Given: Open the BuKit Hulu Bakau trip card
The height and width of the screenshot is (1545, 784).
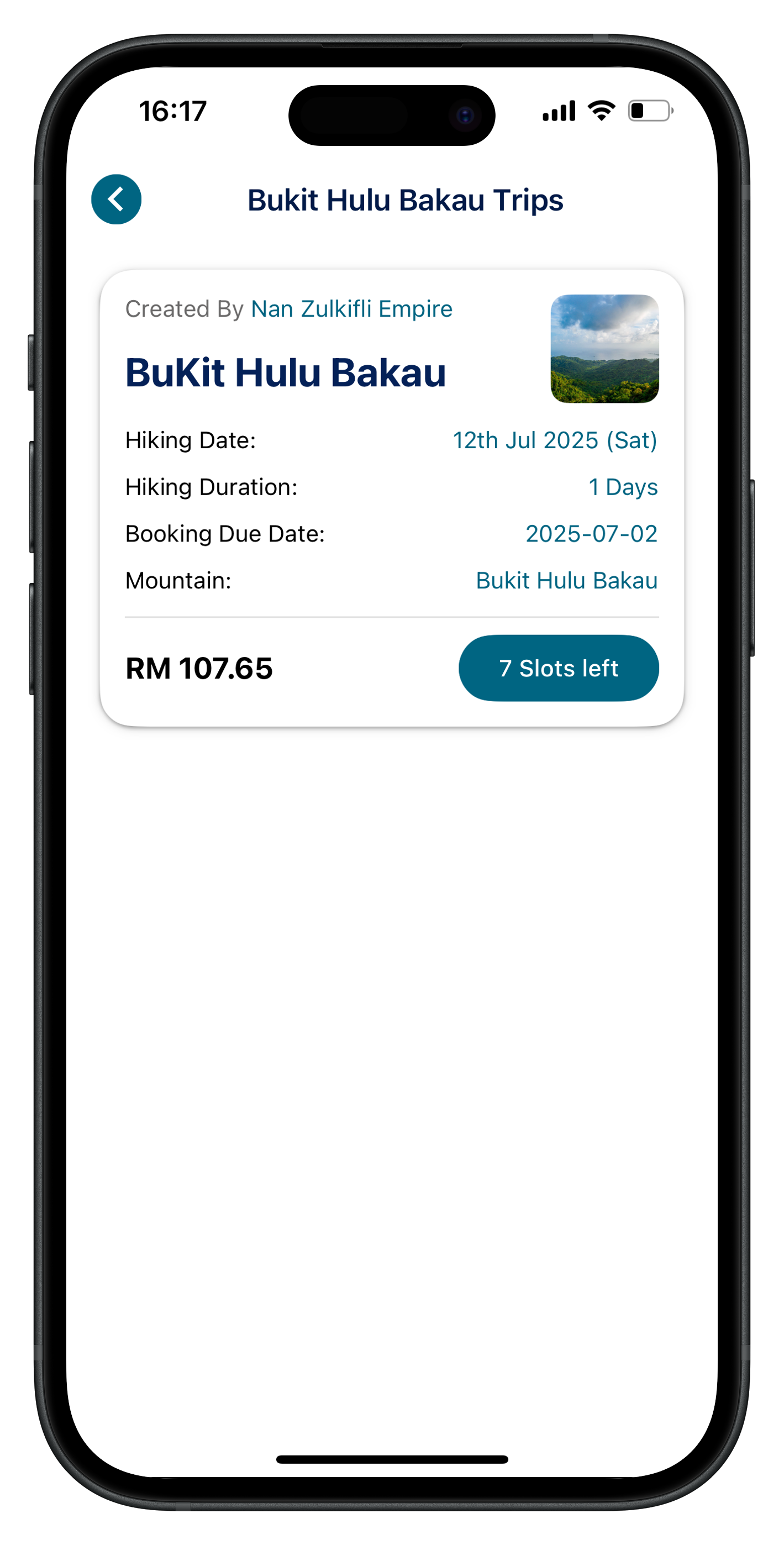Looking at the screenshot, I should click(286, 373).
